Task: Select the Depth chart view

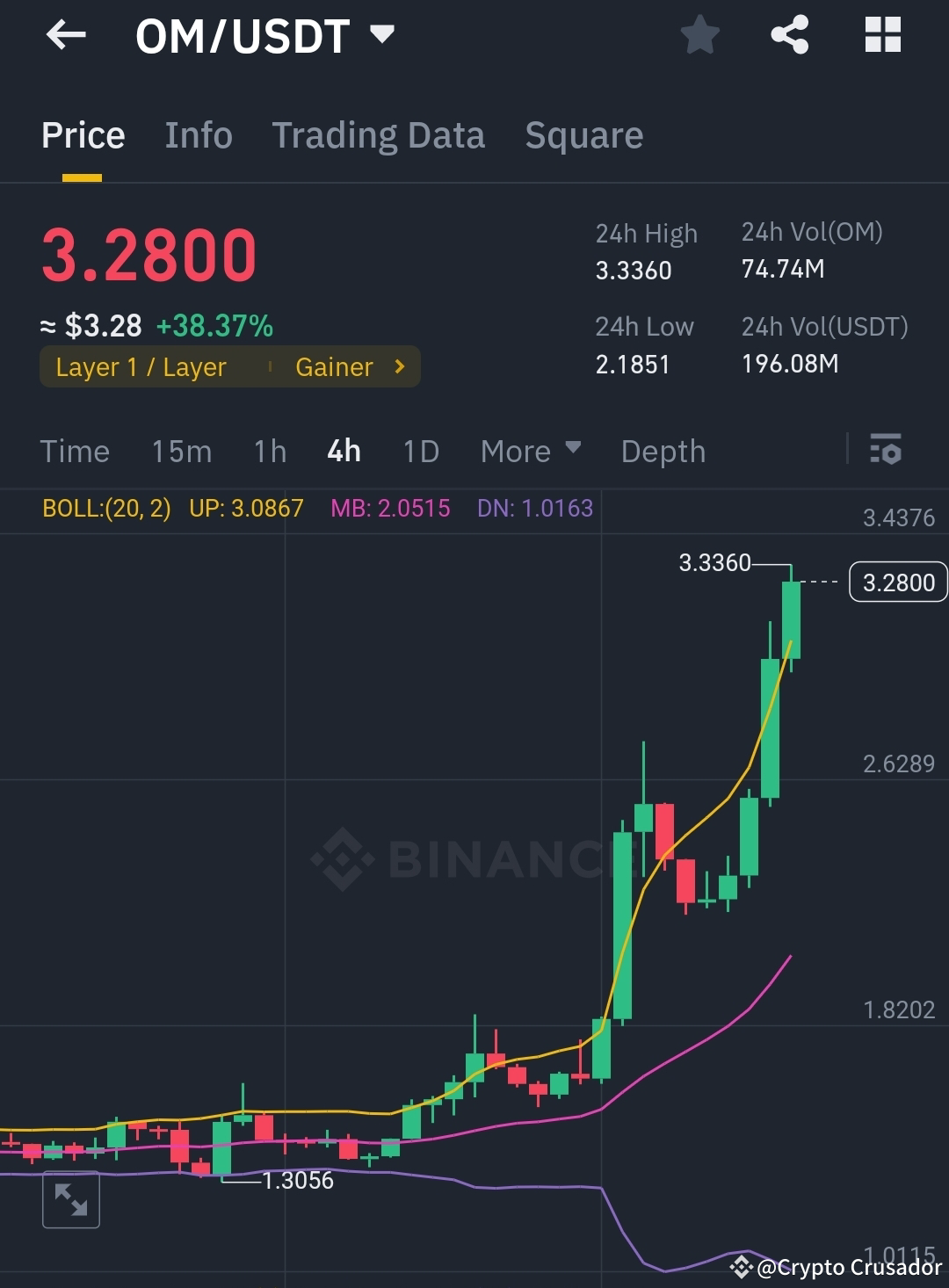Action: click(663, 451)
